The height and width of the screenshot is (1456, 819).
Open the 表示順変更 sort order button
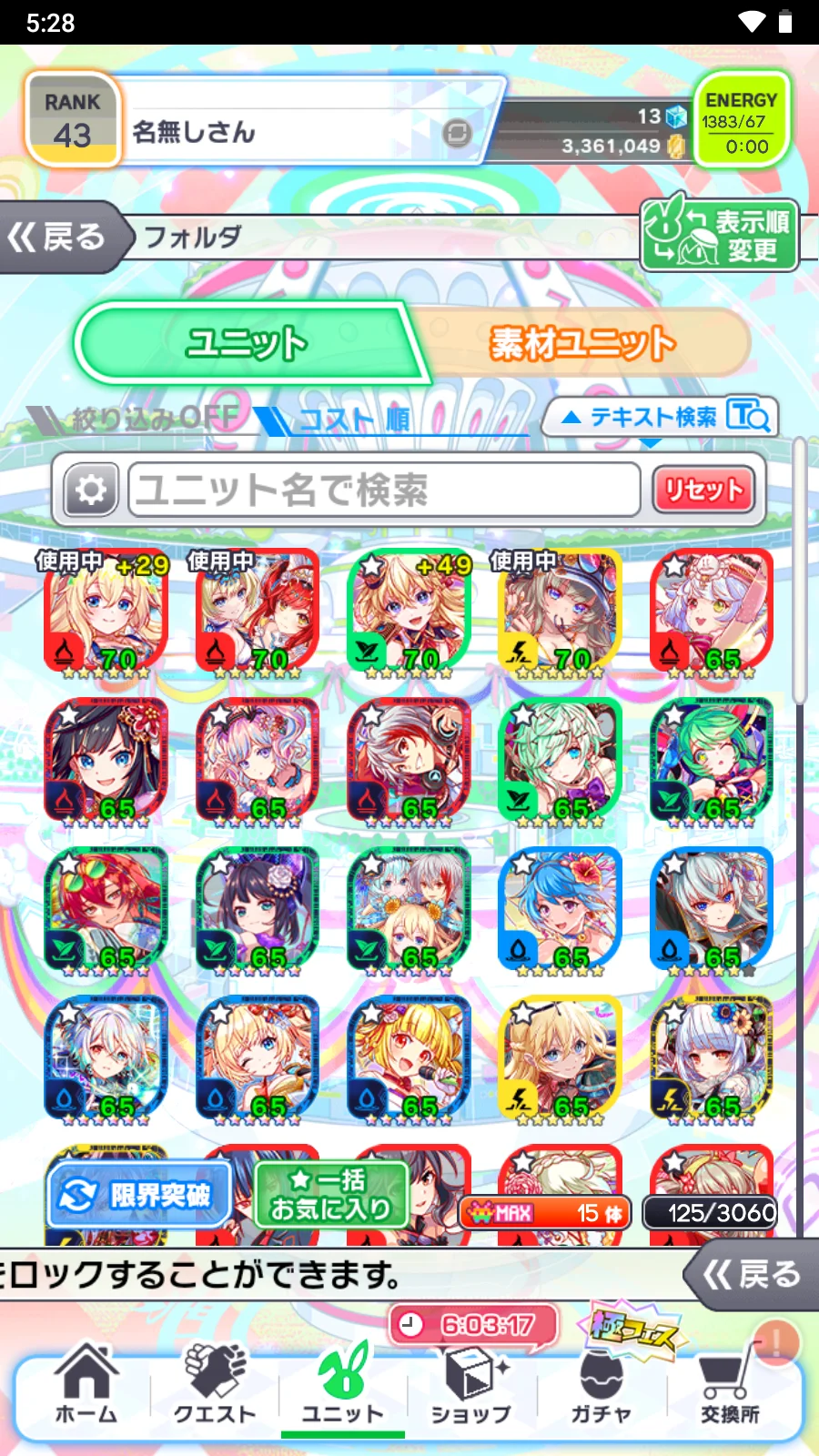pos(720,236)
